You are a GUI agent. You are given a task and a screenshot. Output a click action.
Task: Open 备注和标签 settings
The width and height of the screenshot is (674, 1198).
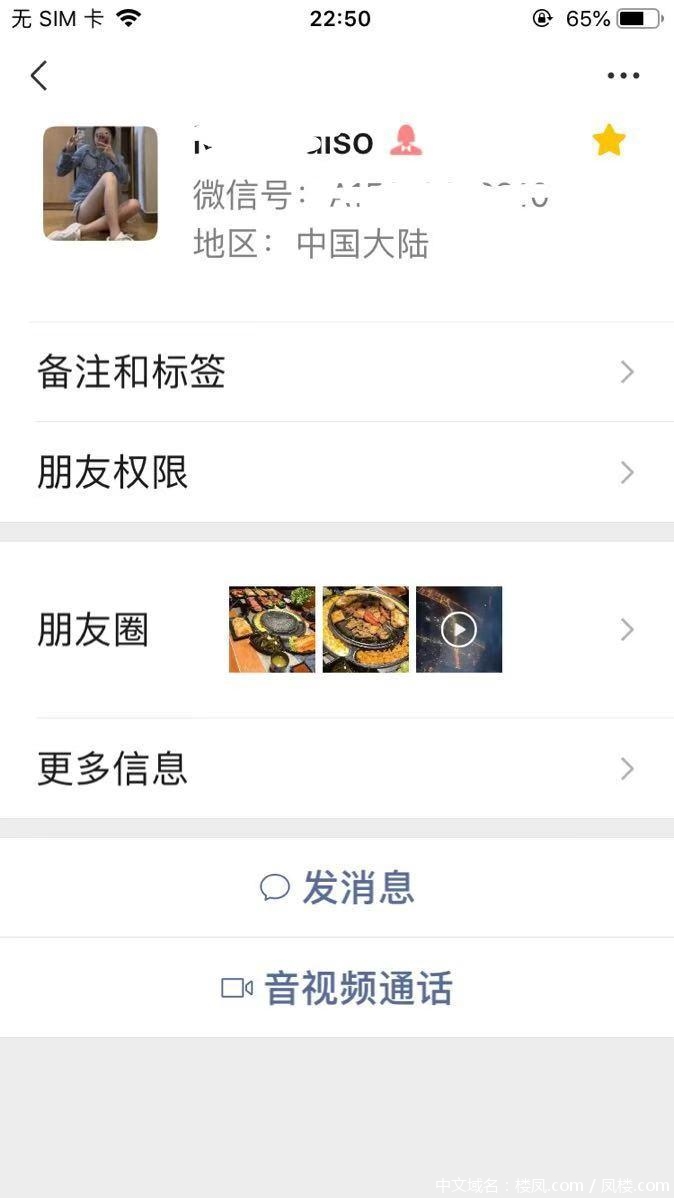[336, 372]
